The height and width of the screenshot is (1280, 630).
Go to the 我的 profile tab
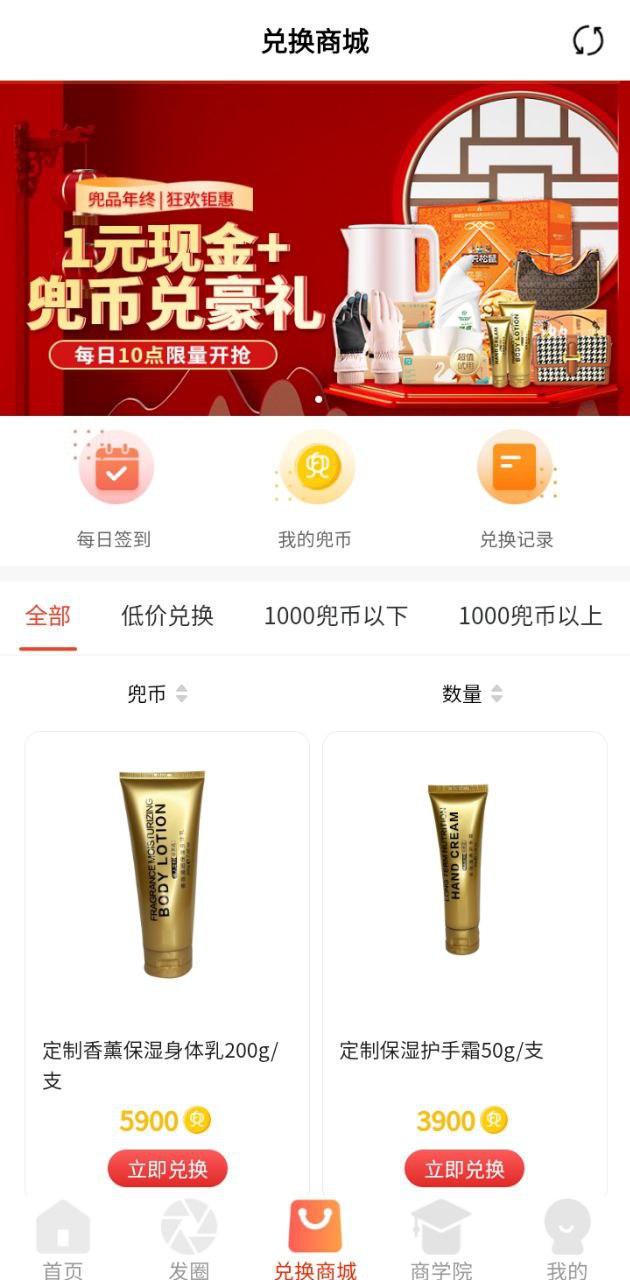click(x=567, y=1242)
